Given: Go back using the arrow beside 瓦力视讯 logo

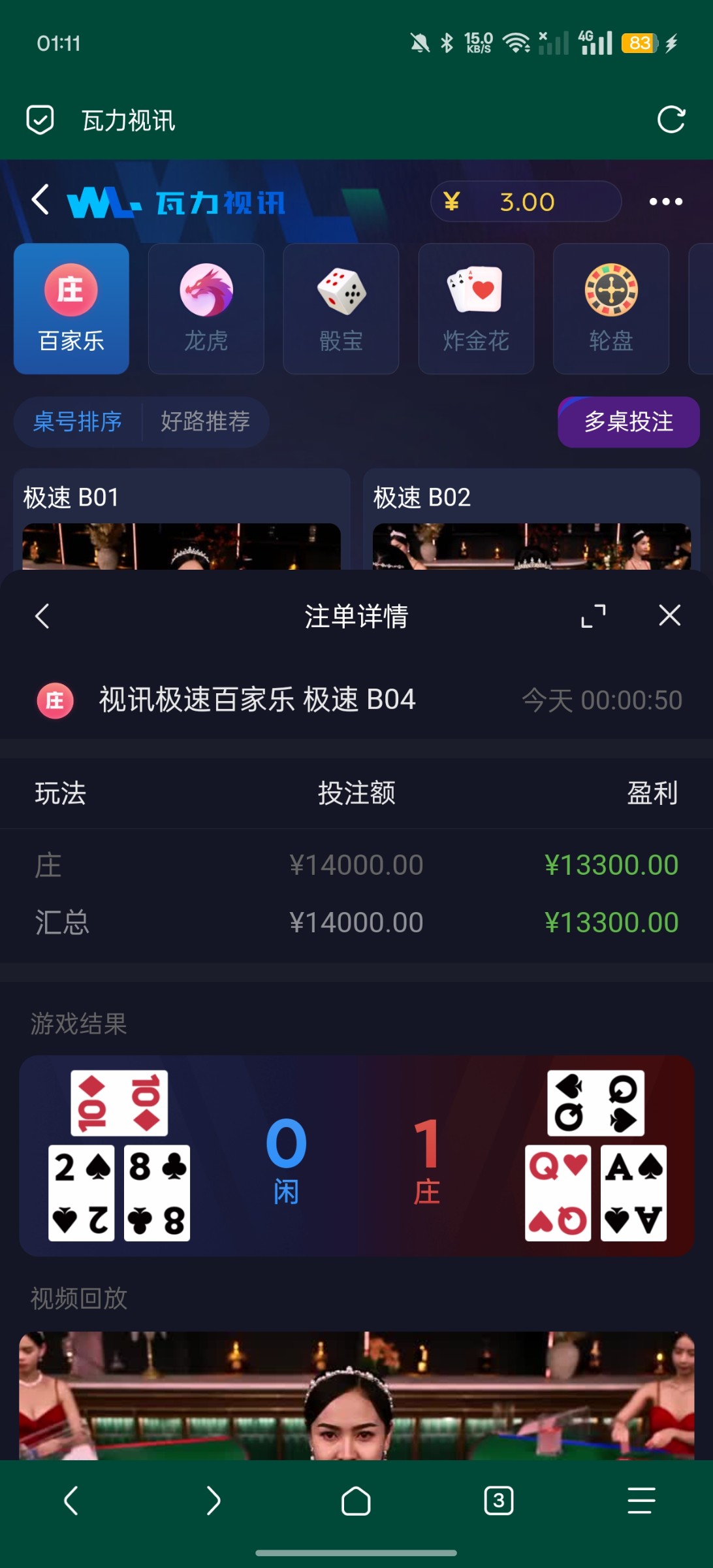Looking at the screenshot, I should 40,200.
